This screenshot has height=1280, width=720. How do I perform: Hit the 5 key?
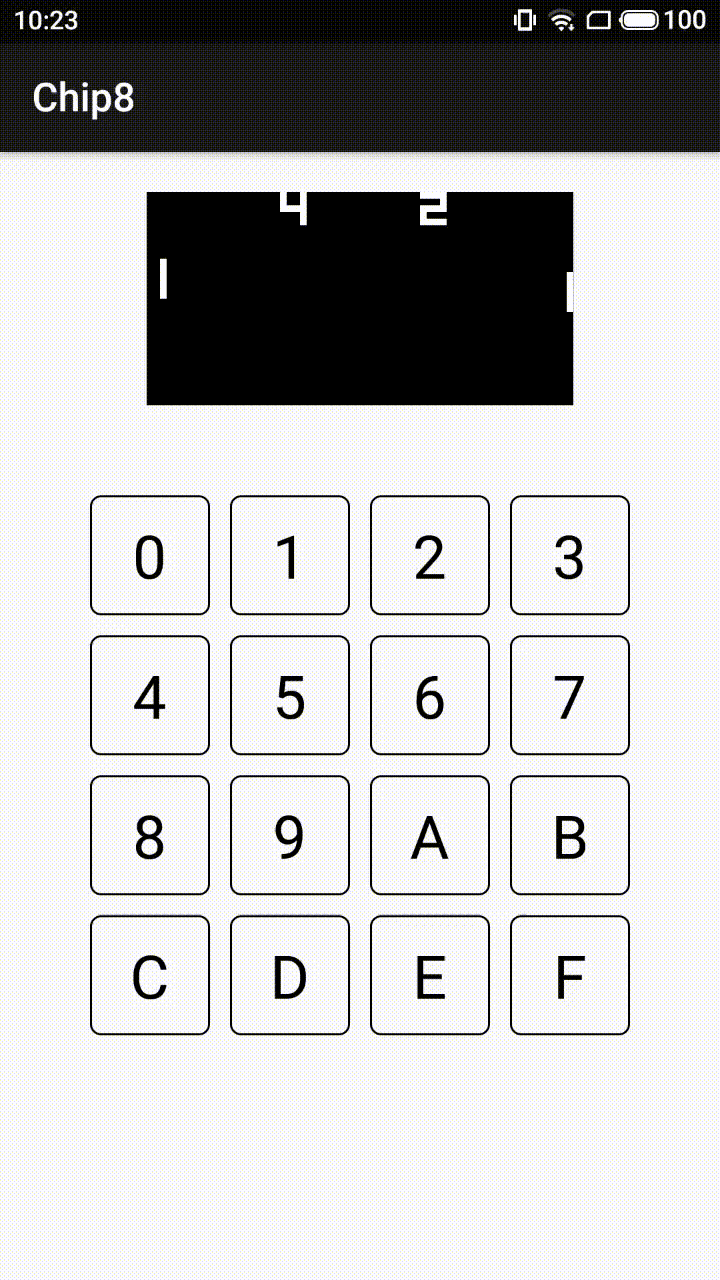290,695
